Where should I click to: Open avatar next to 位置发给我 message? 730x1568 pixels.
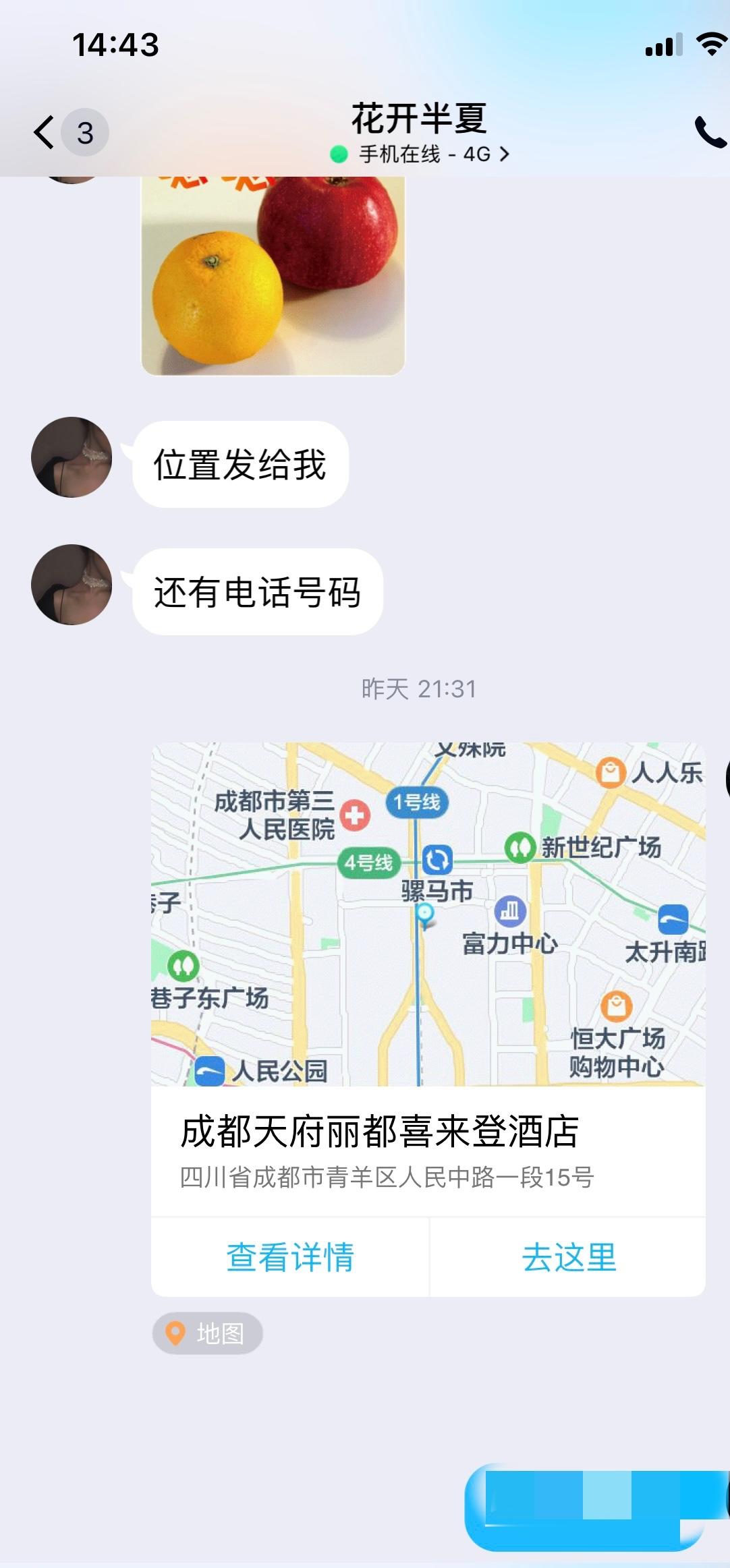72,457
